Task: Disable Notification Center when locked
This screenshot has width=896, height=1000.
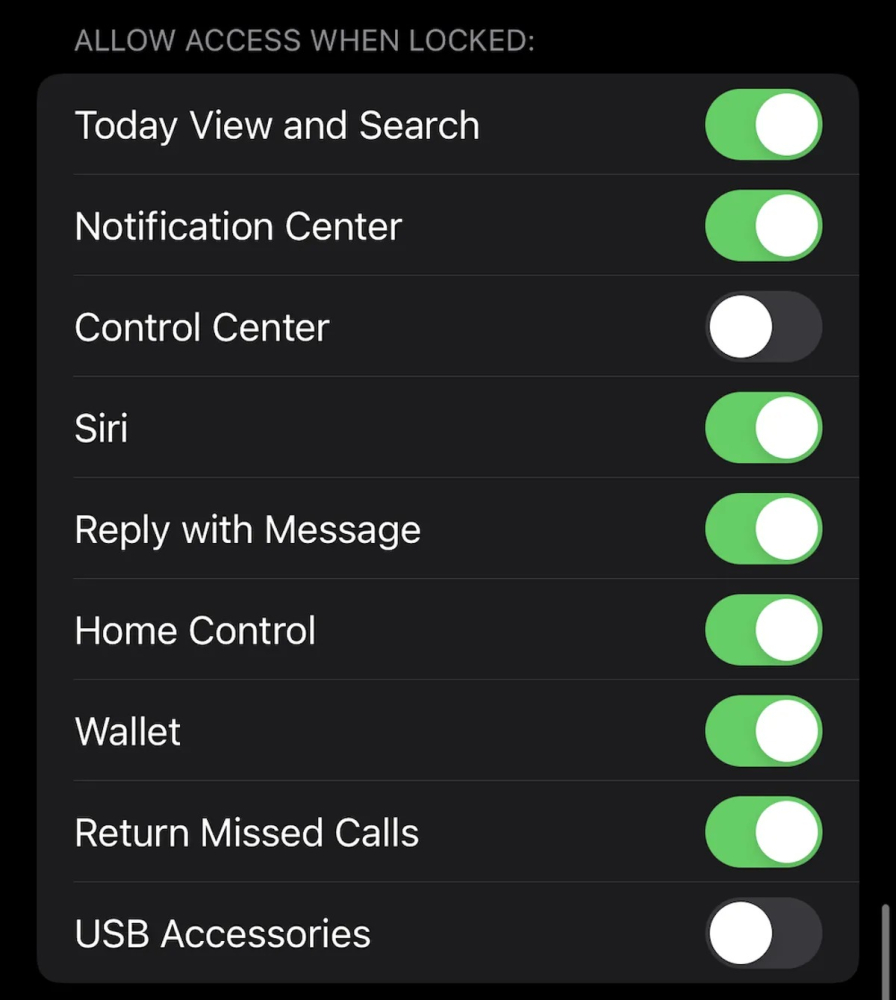Action: click(x=763, y=226)
